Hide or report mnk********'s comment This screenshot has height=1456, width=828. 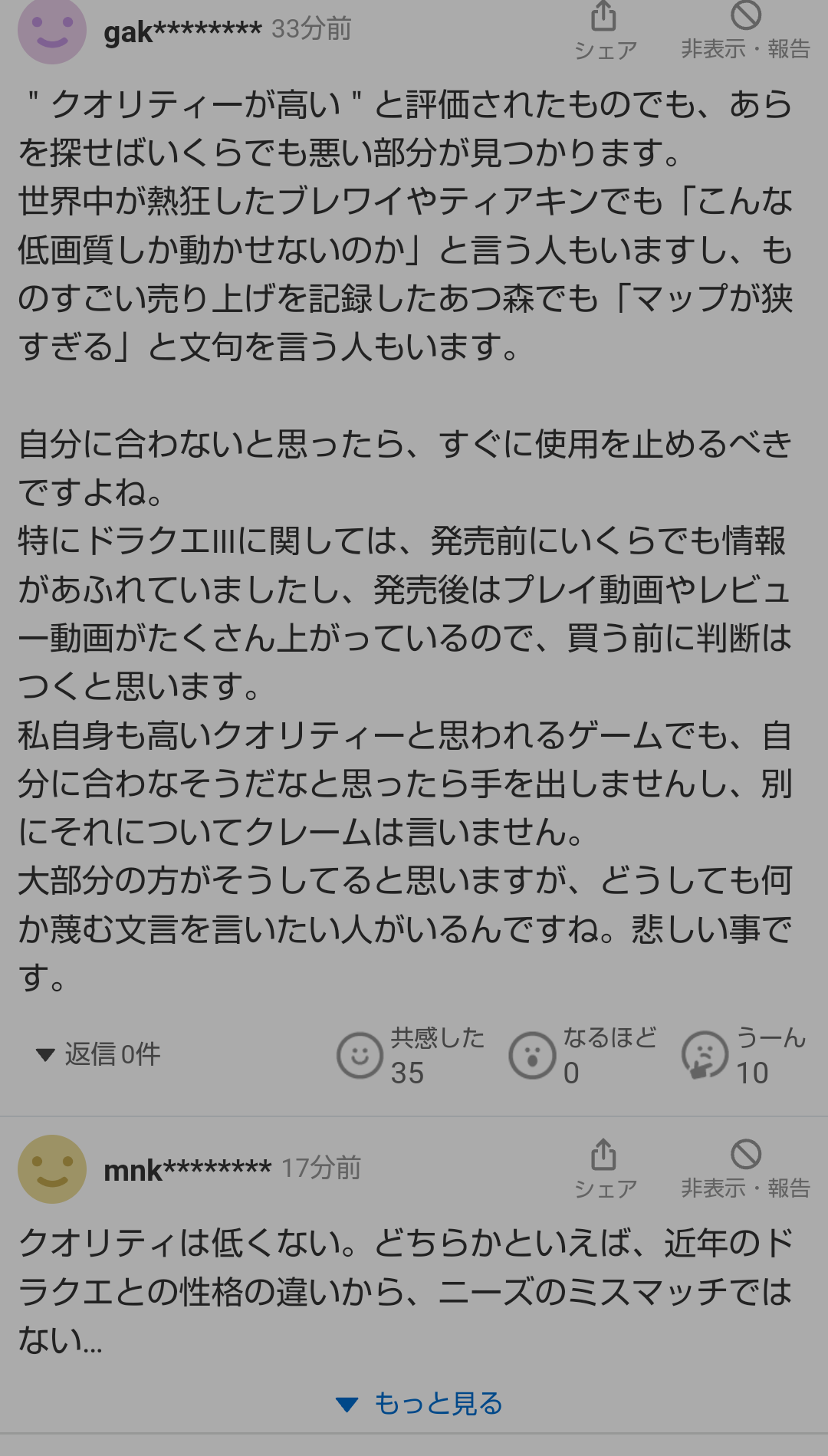[745, 1169]
